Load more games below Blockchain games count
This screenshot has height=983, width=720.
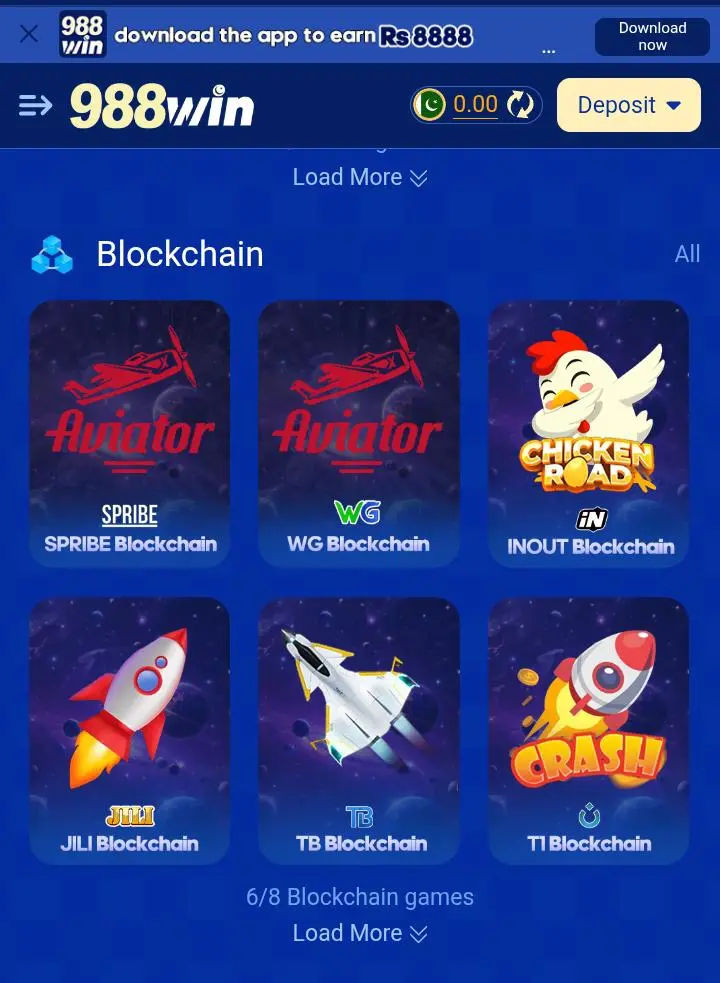pyautogui.click(x=360, y=933)
